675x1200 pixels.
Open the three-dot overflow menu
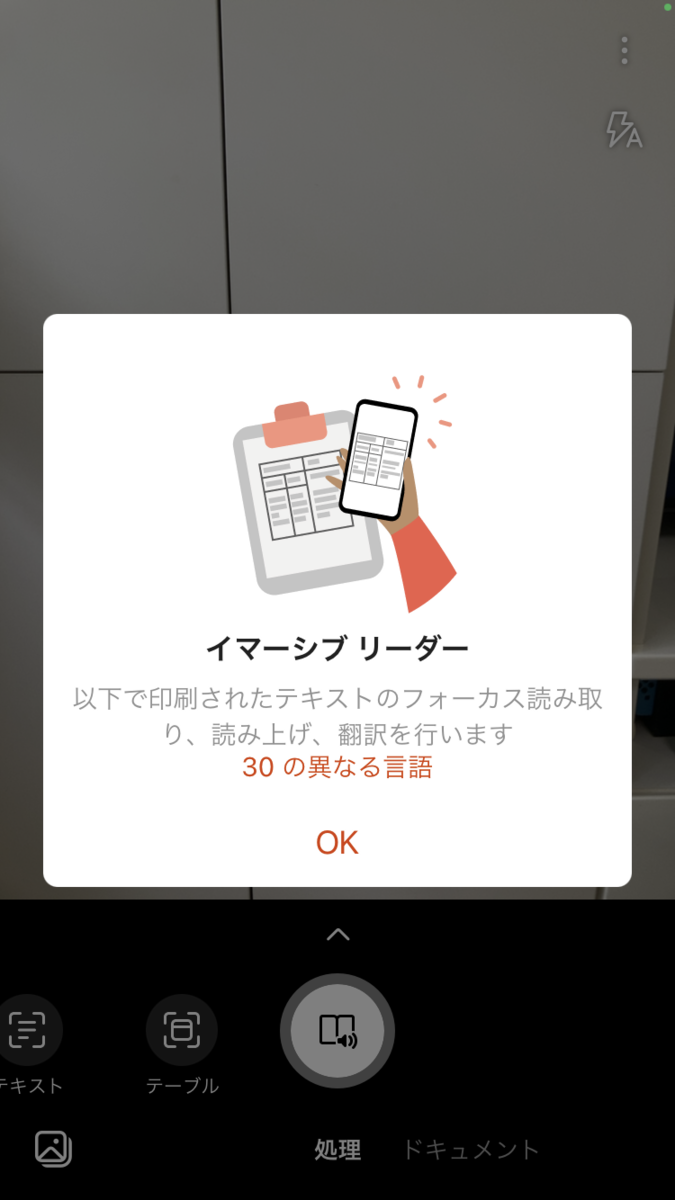(x=624, y=50)
